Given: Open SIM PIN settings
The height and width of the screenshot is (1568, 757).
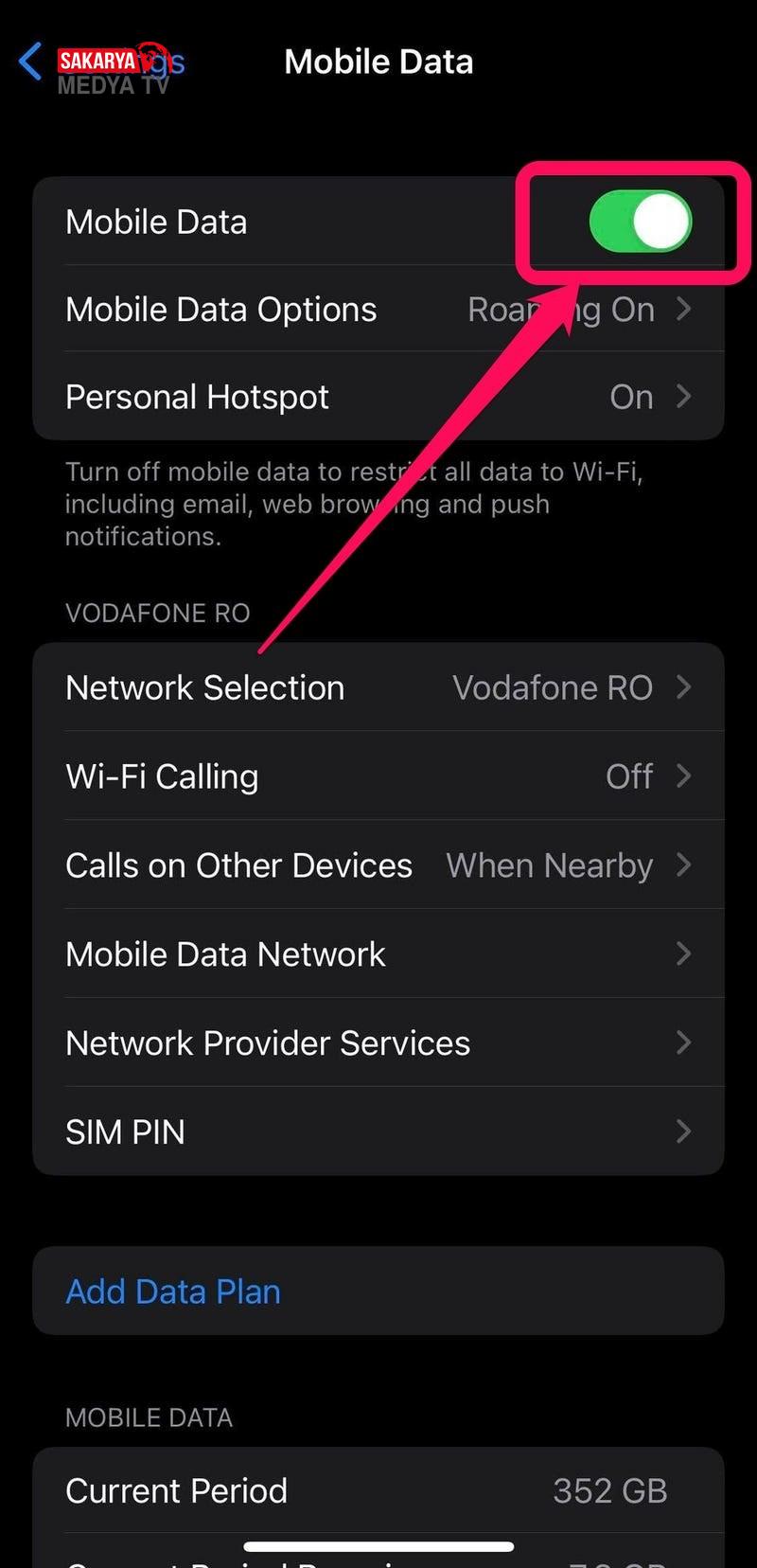Looking at the screenshot, I should (x=378, y=1132).
